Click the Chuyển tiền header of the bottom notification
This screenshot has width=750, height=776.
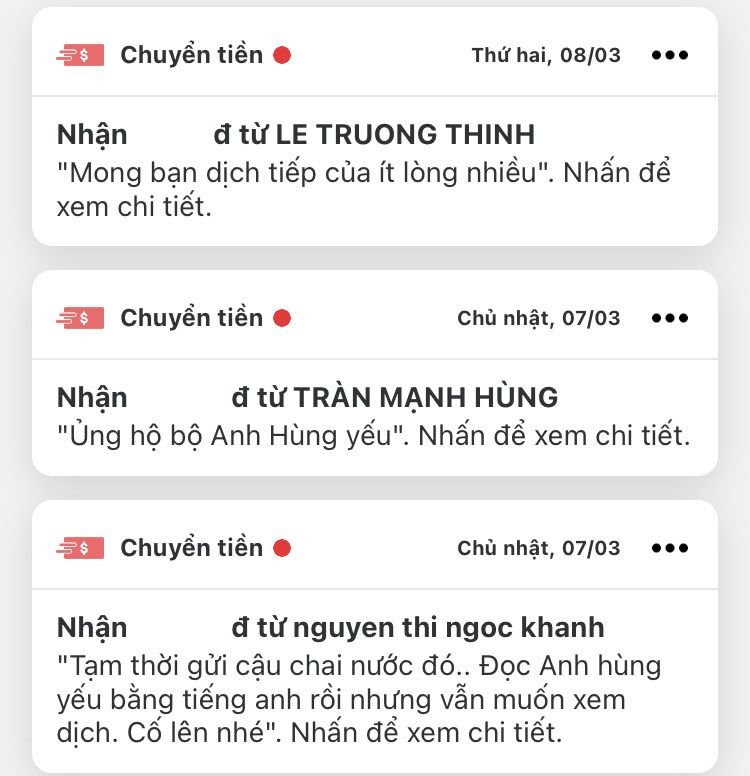(192, 547)
